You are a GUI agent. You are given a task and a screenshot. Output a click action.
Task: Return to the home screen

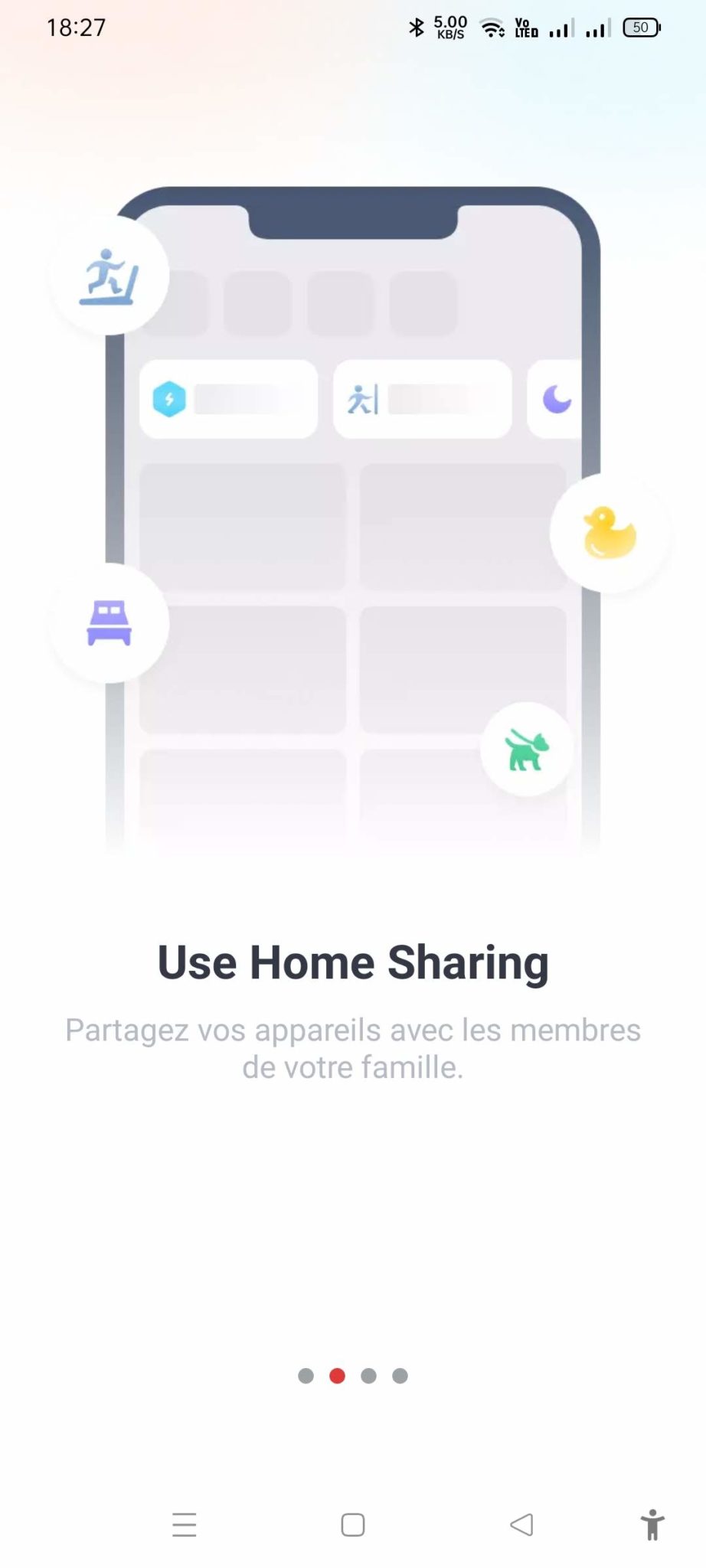click(353, 1524)
